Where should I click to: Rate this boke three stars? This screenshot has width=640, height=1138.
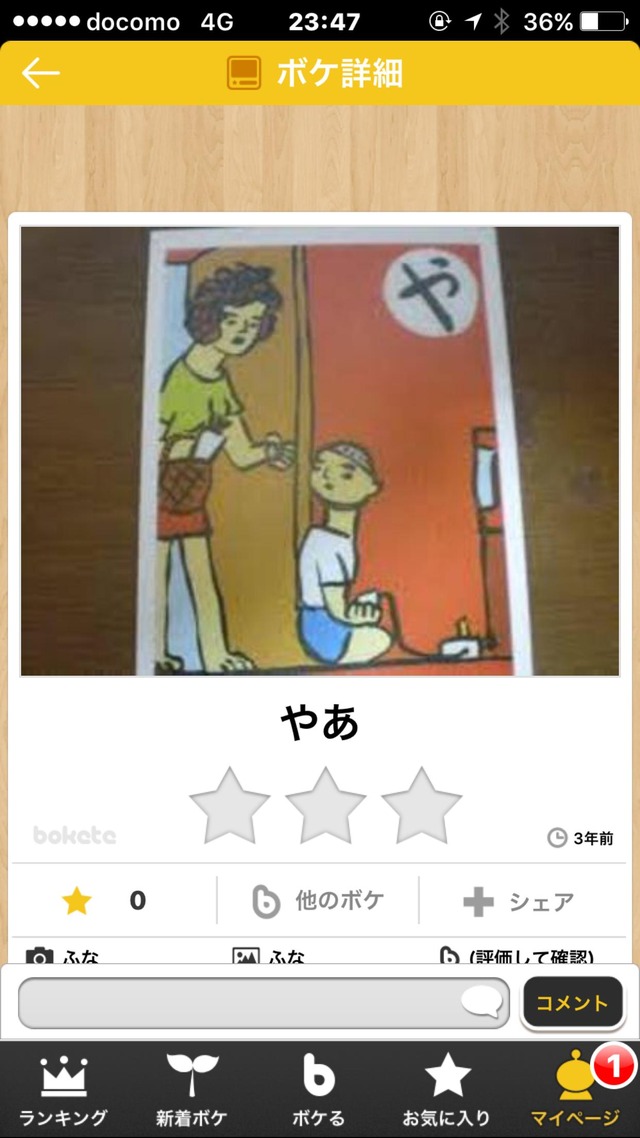[421, 805]
